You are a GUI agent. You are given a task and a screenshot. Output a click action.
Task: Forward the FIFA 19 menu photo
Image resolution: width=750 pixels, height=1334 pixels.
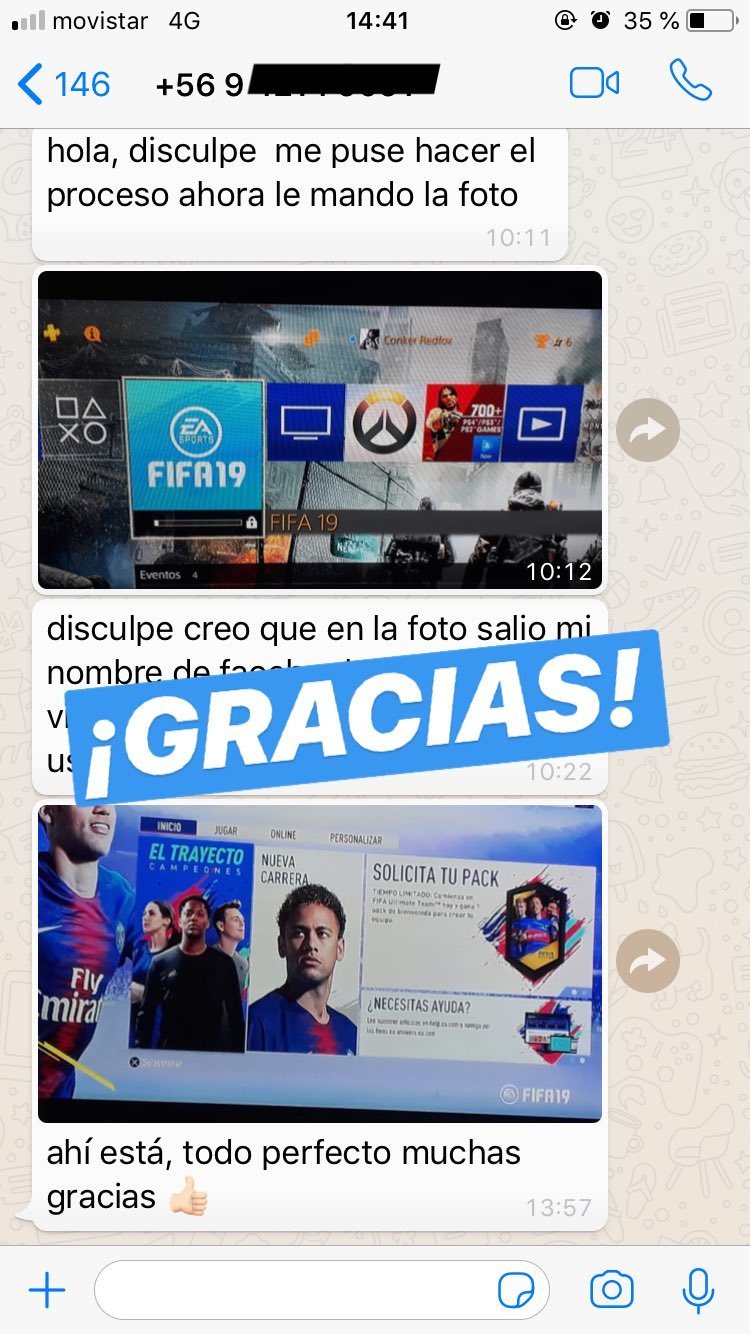pos(647,962)
